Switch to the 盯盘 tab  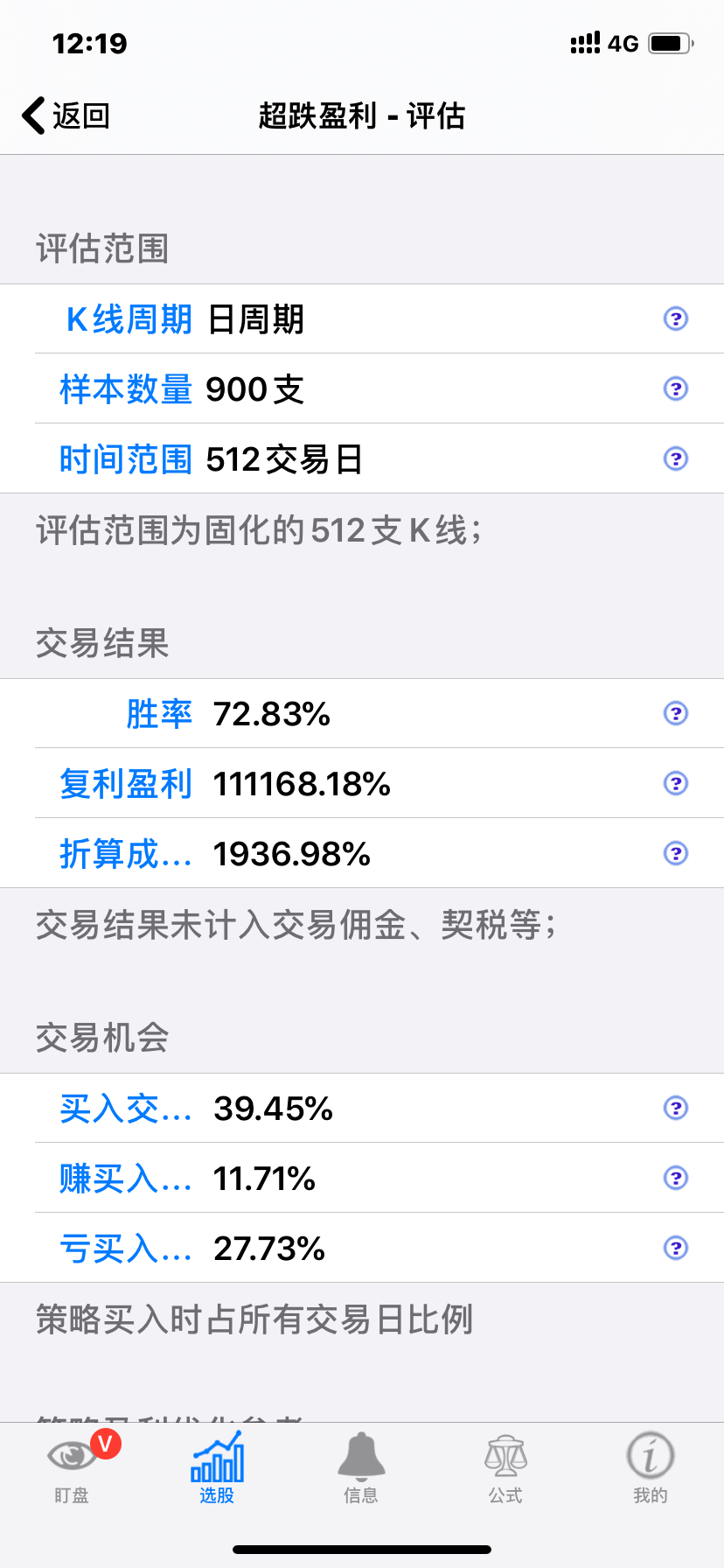(73, 1467)
